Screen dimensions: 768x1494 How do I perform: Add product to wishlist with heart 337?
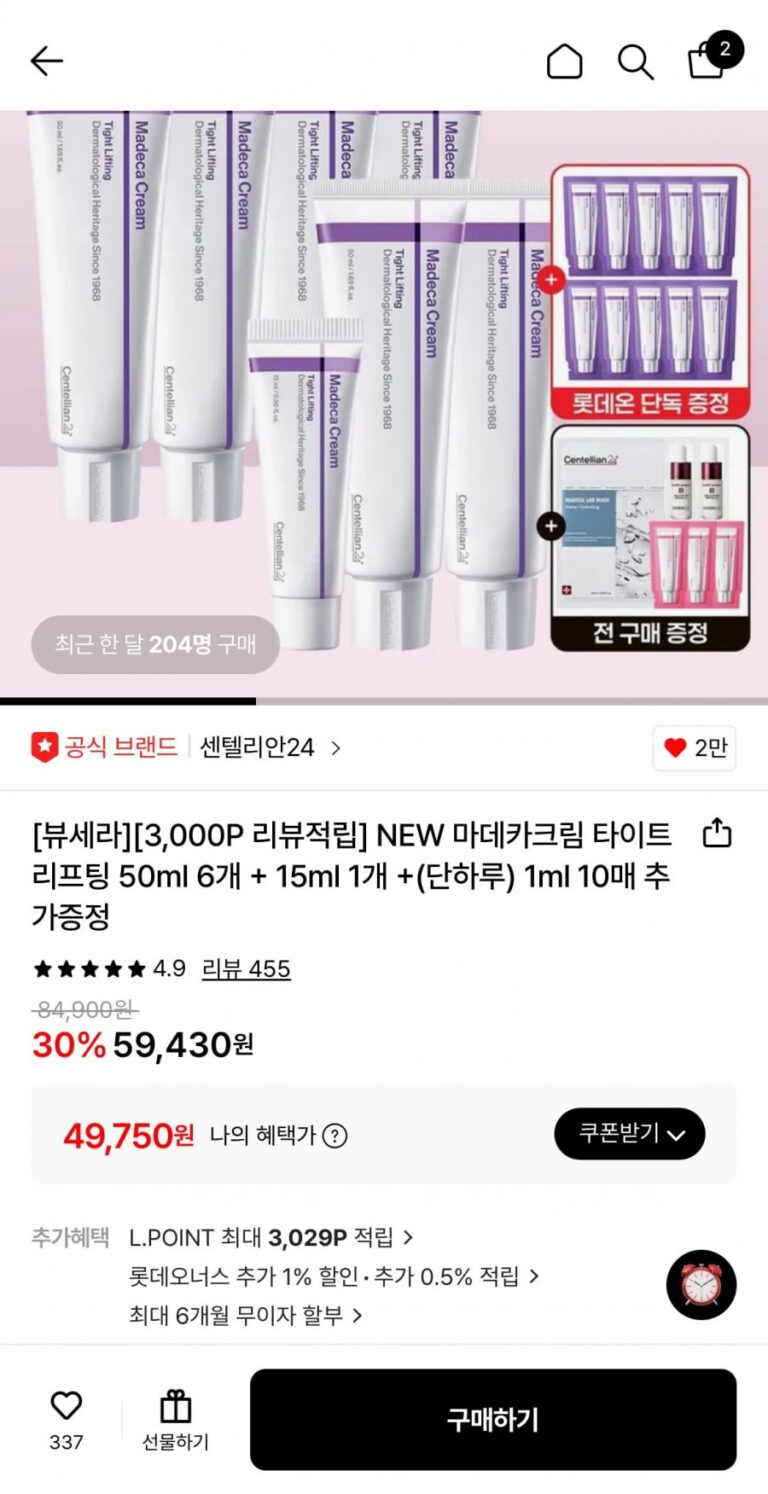(x=66, y=1418)
